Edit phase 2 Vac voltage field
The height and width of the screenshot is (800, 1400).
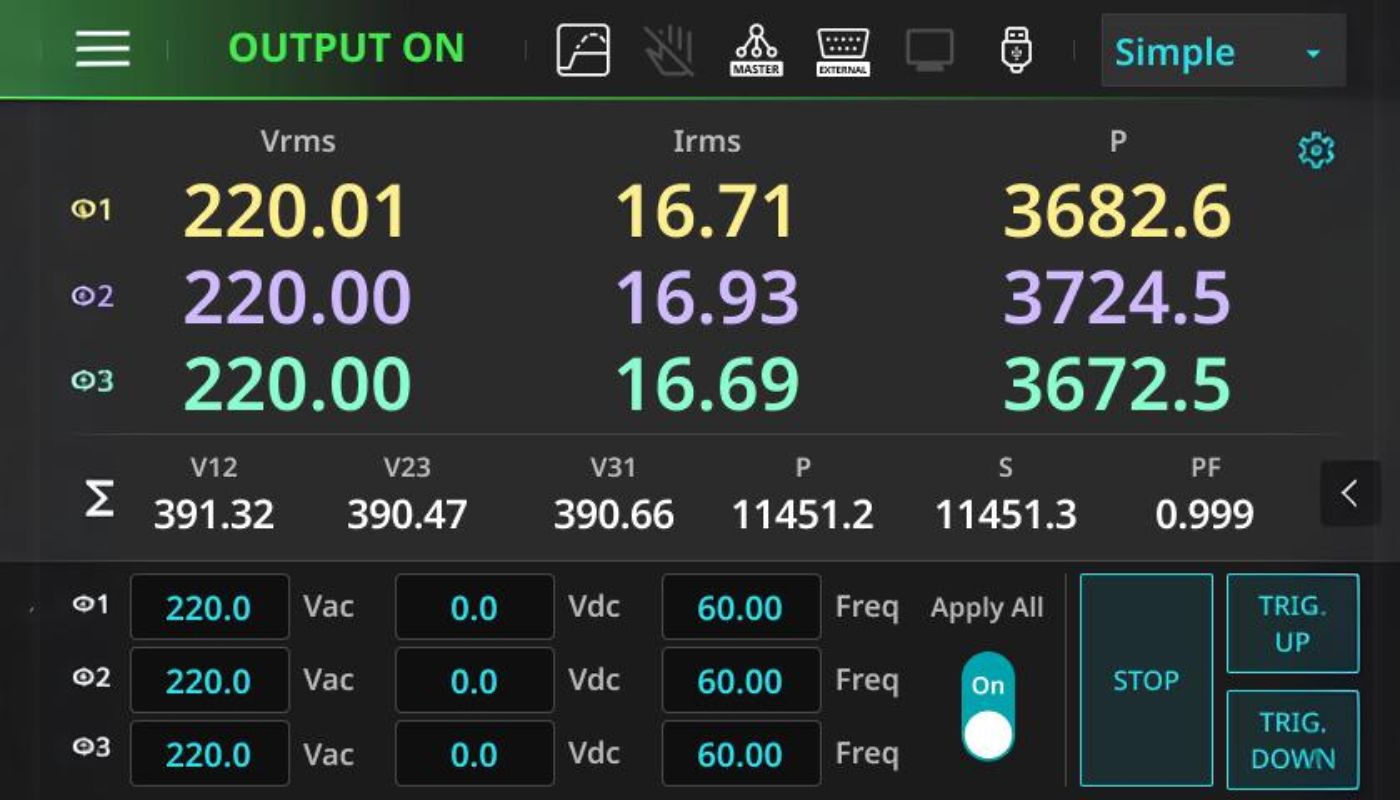click(209, 681)
